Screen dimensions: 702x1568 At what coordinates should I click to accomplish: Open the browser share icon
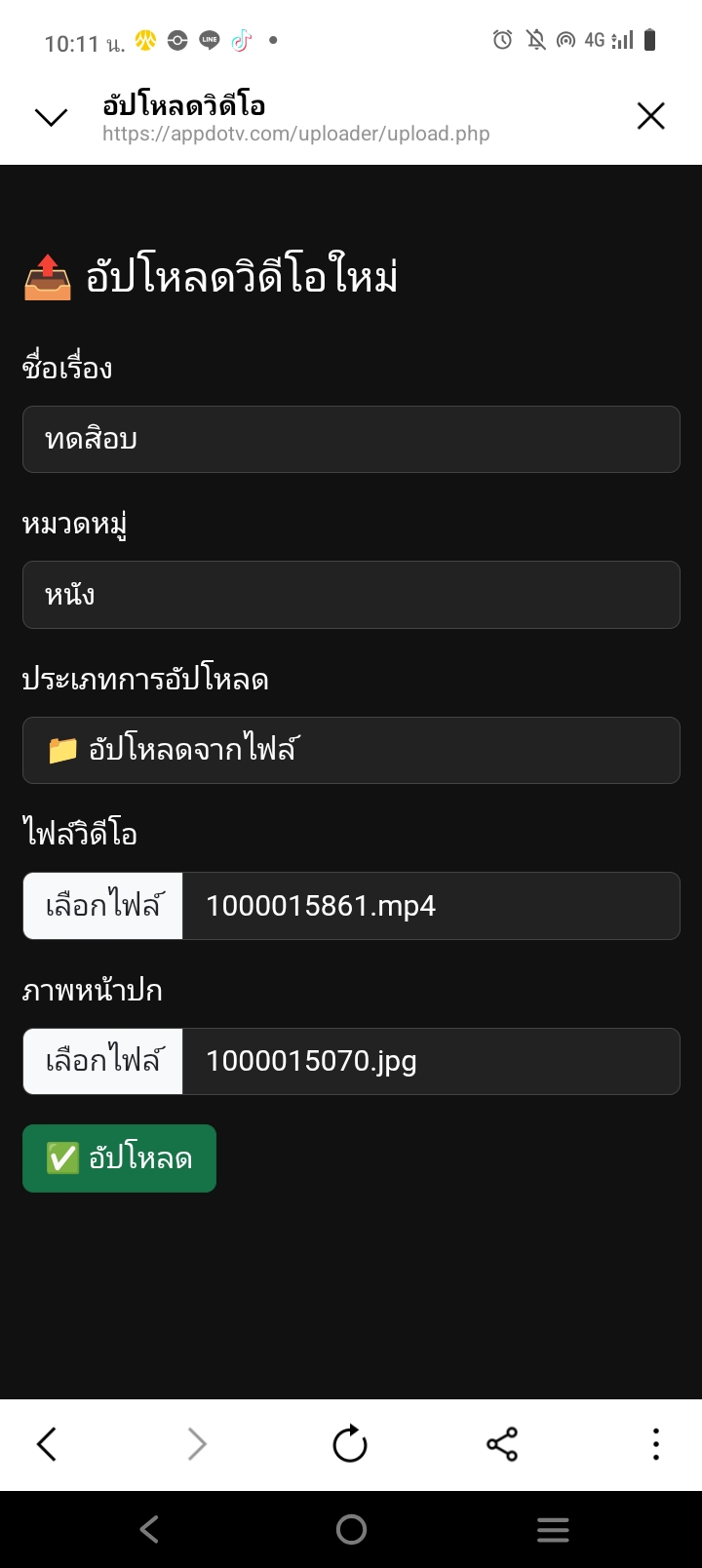point(500,1444)
